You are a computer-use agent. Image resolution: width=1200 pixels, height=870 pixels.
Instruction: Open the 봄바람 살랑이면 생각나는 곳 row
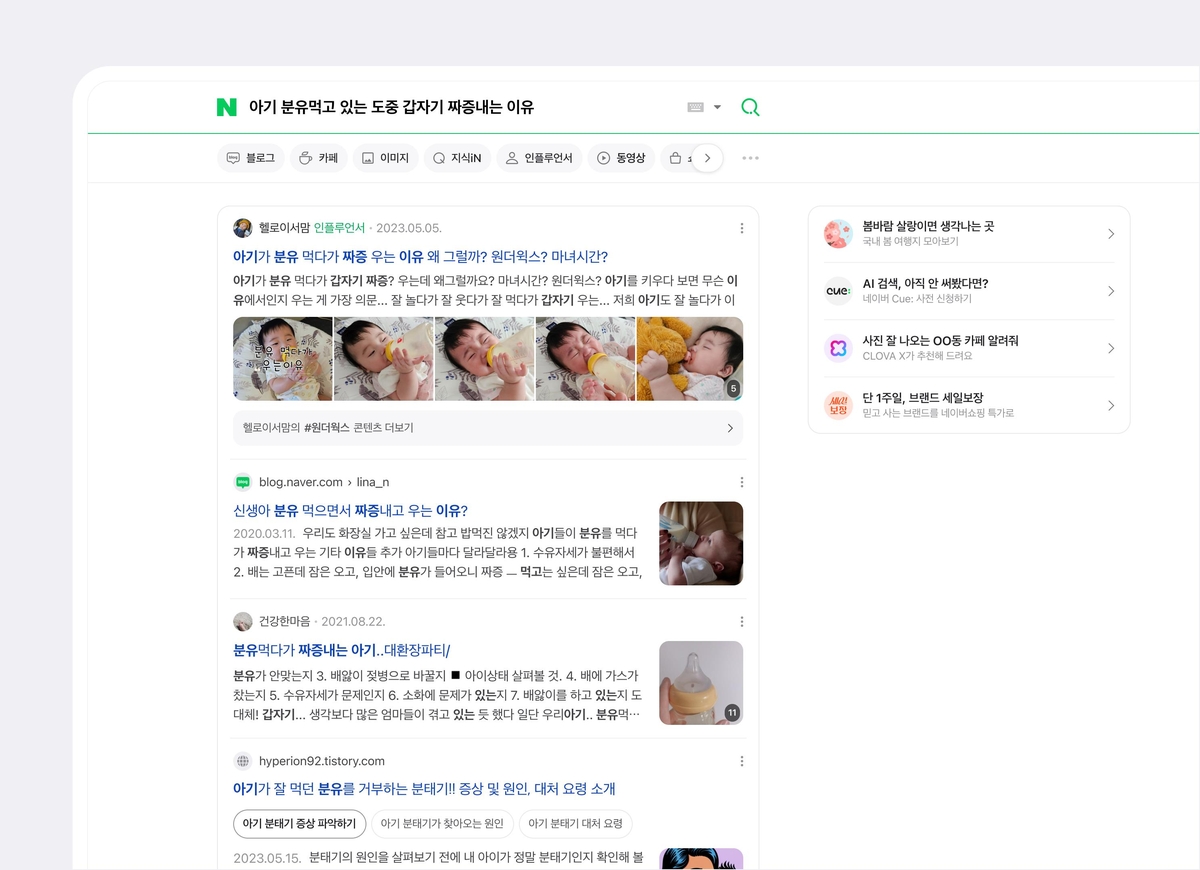(x=968, y=234)
